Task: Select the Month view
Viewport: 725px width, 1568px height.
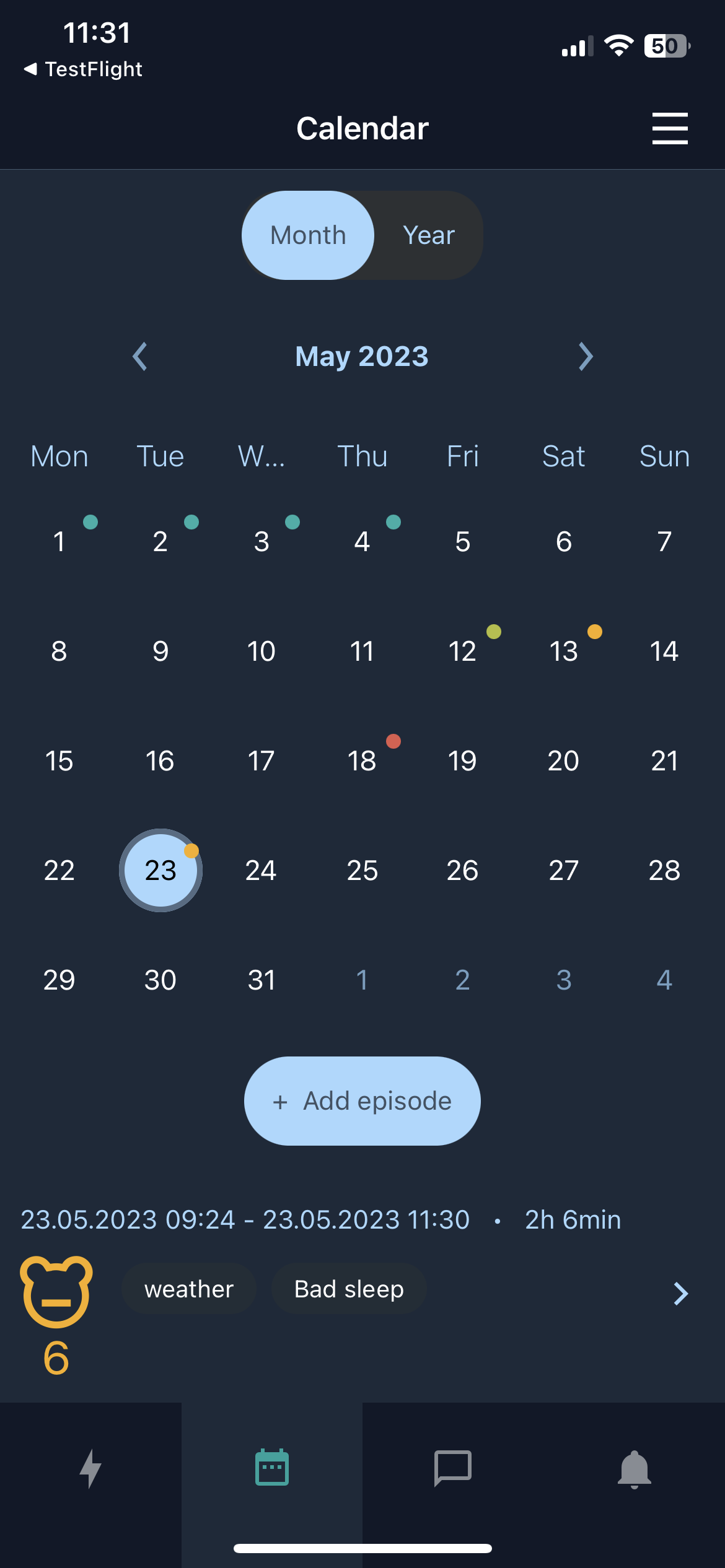Action: click(308, 235)
